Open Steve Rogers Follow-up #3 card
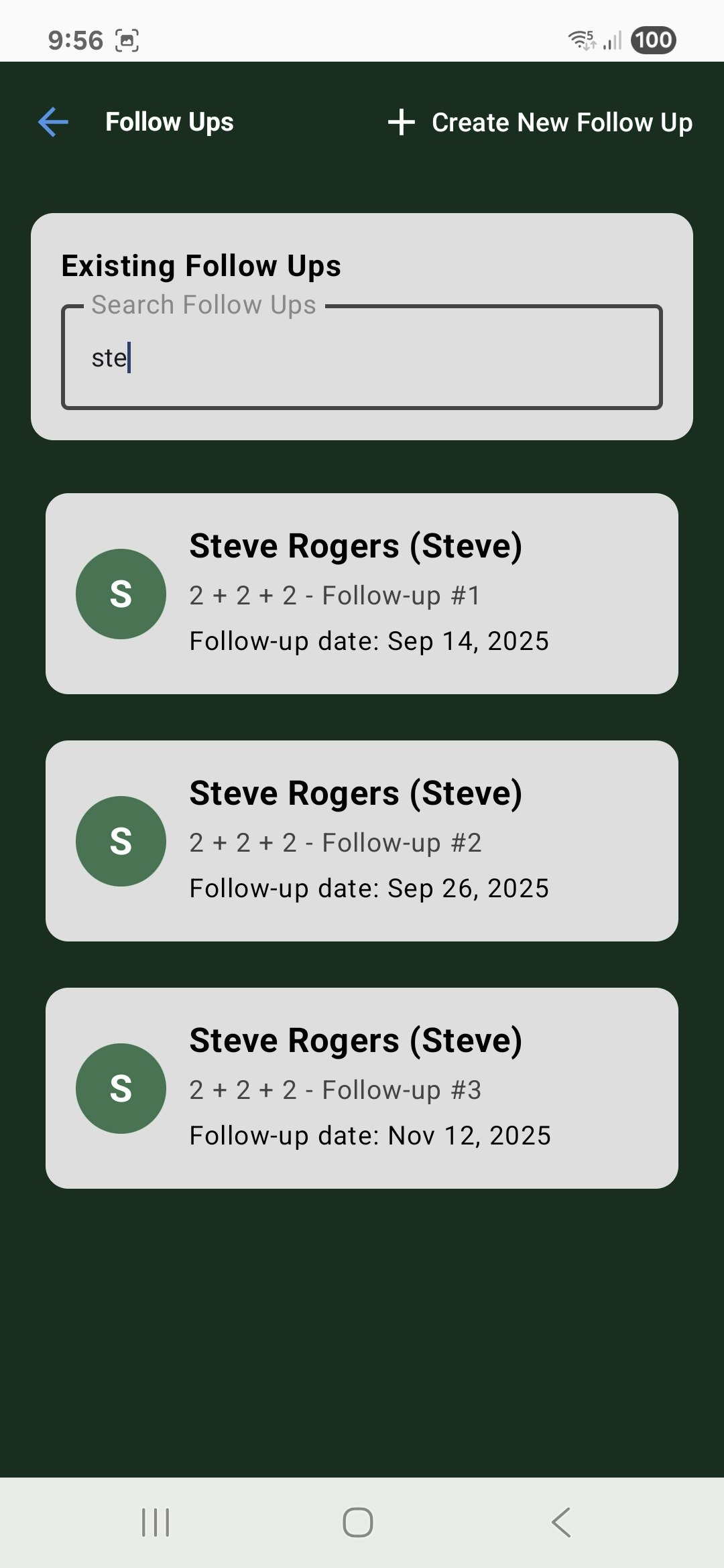Viewport: 724px width, 1568px height. (362, 1088)
